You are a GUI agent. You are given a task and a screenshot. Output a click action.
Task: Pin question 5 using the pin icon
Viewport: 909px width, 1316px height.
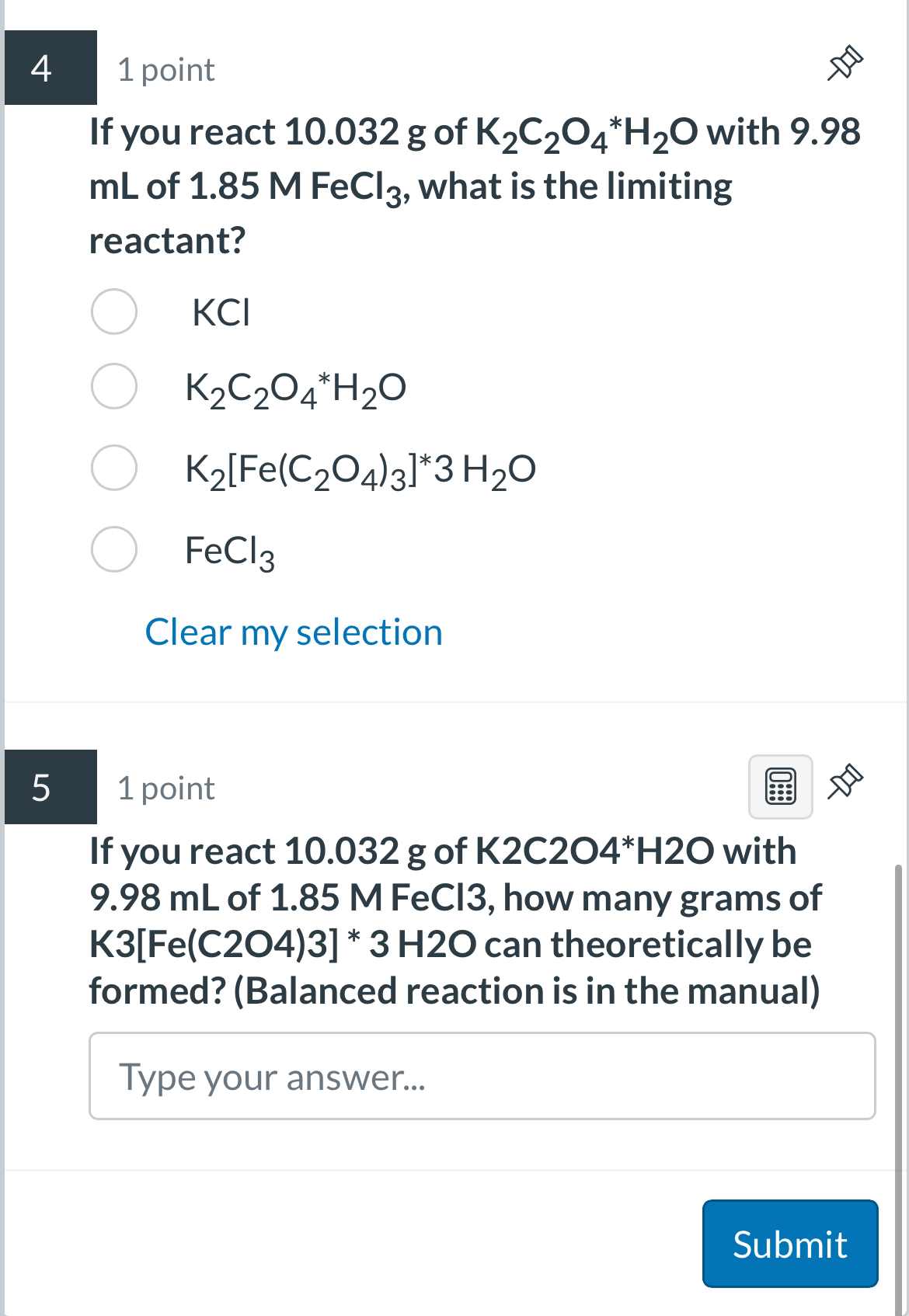point(847,784)
